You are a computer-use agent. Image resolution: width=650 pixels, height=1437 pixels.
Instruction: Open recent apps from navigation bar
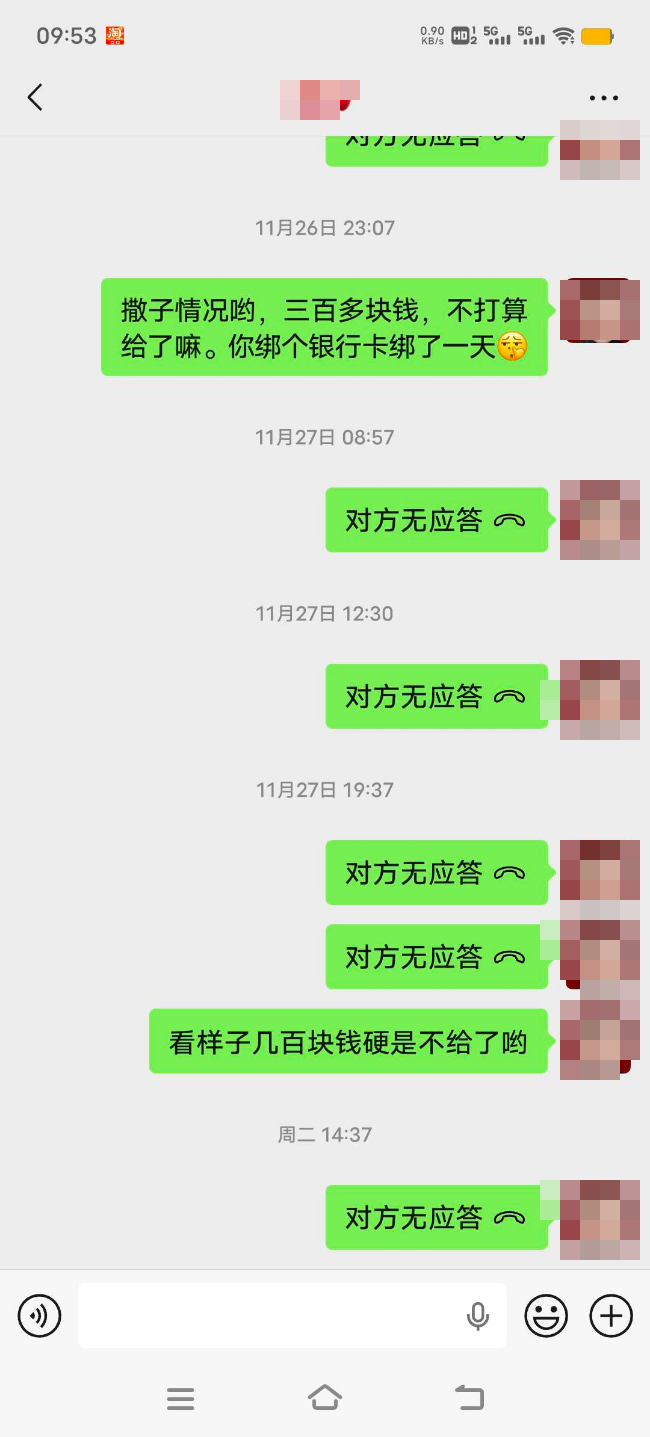181,1398
